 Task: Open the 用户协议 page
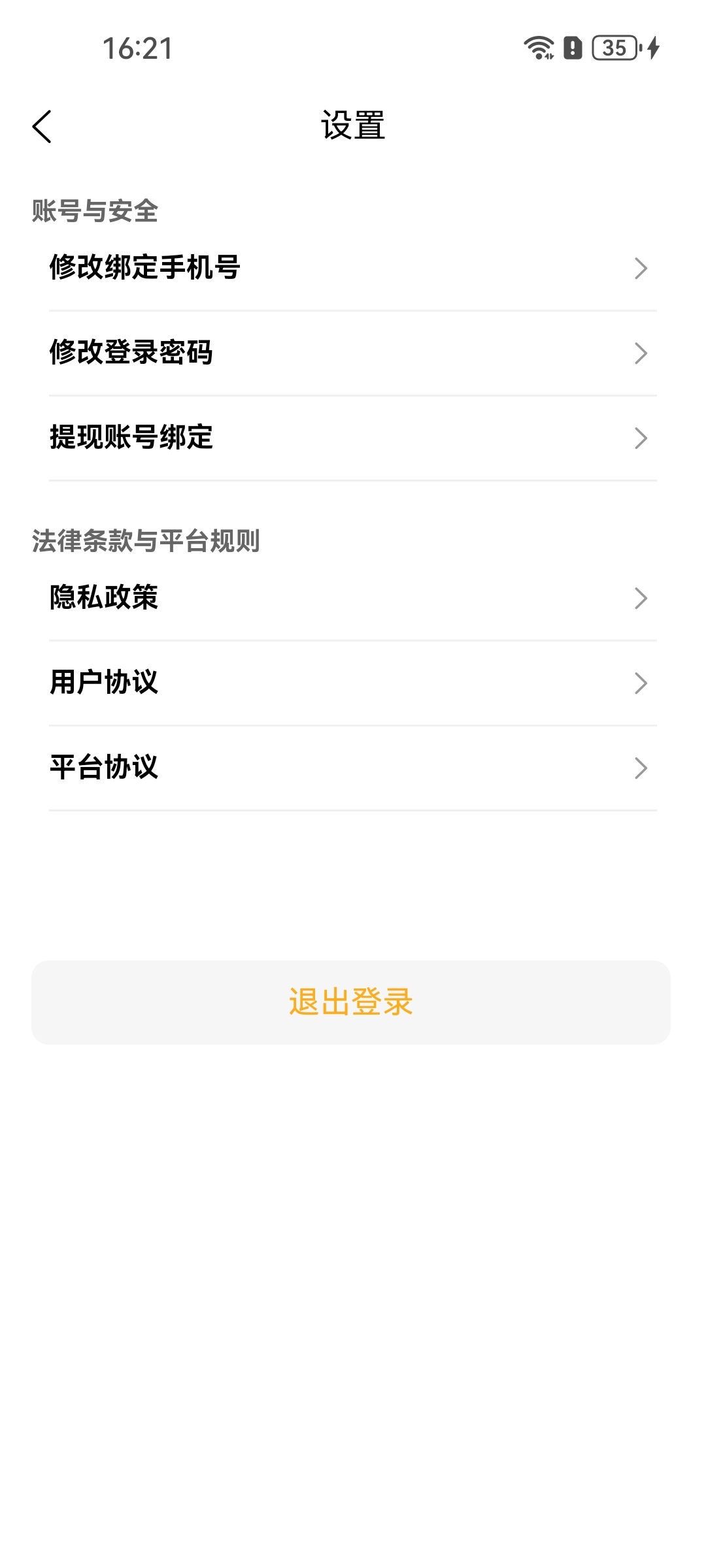353,683
